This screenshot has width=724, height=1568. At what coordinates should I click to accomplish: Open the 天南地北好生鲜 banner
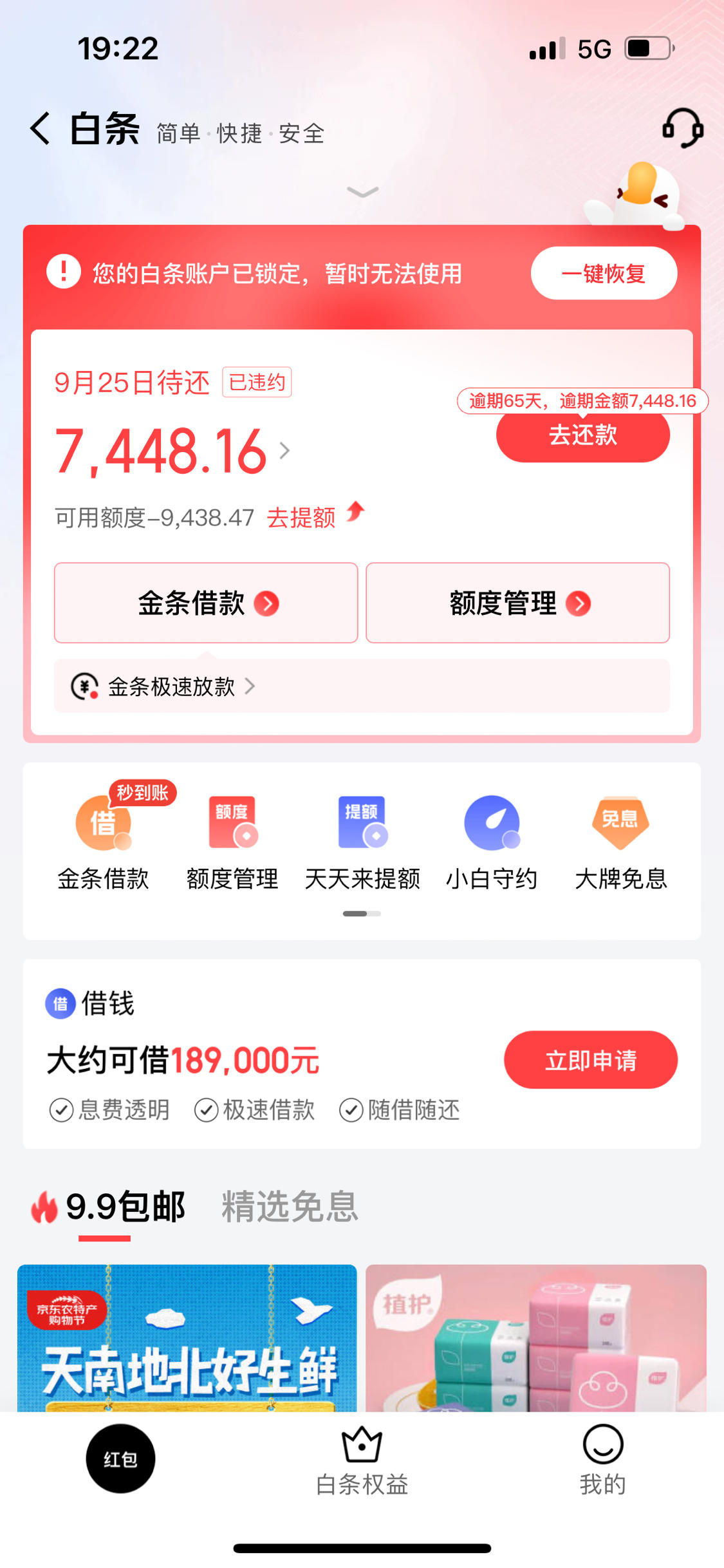[187, 1338]
